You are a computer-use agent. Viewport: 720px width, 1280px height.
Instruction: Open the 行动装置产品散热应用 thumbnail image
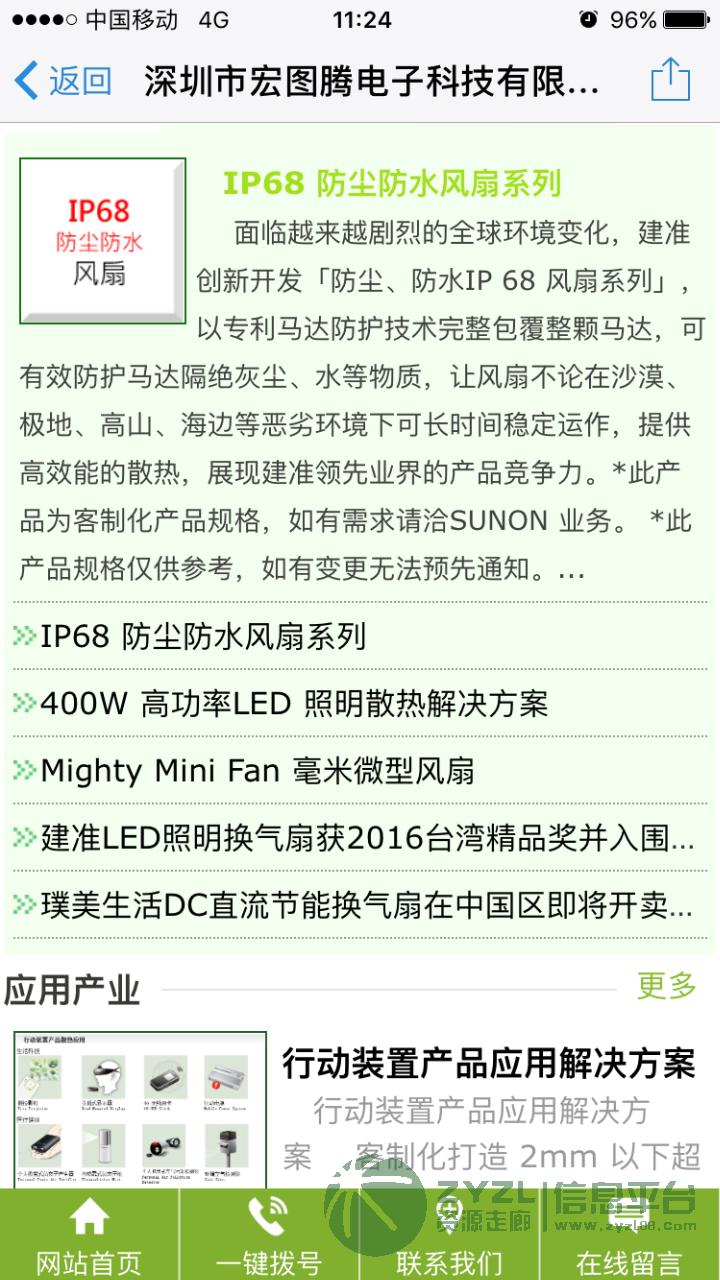click(140, 1109)
